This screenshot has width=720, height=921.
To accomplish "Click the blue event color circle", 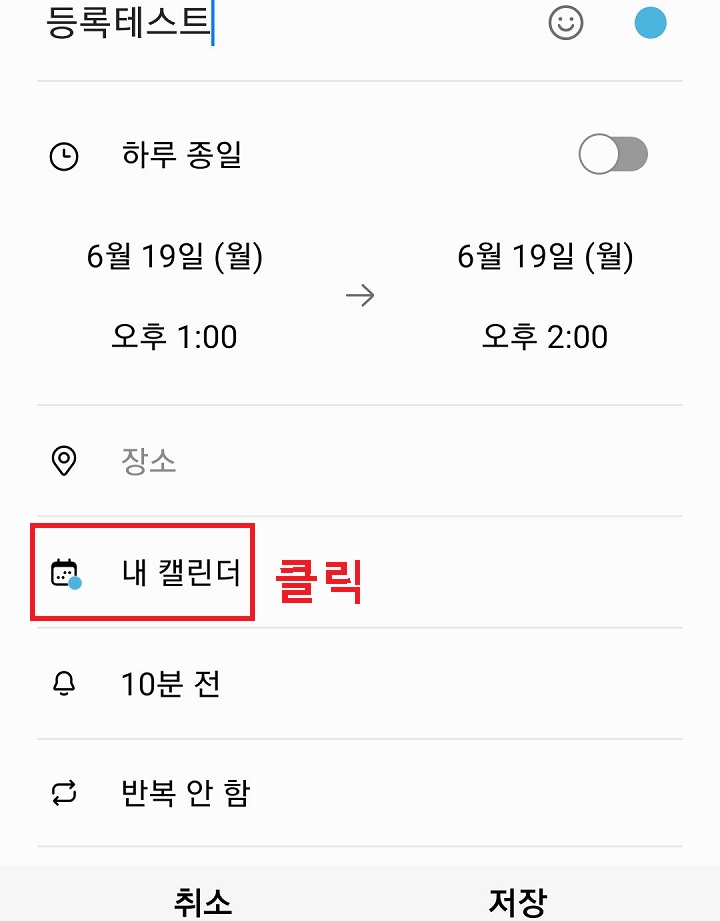I will coord(651,23).
